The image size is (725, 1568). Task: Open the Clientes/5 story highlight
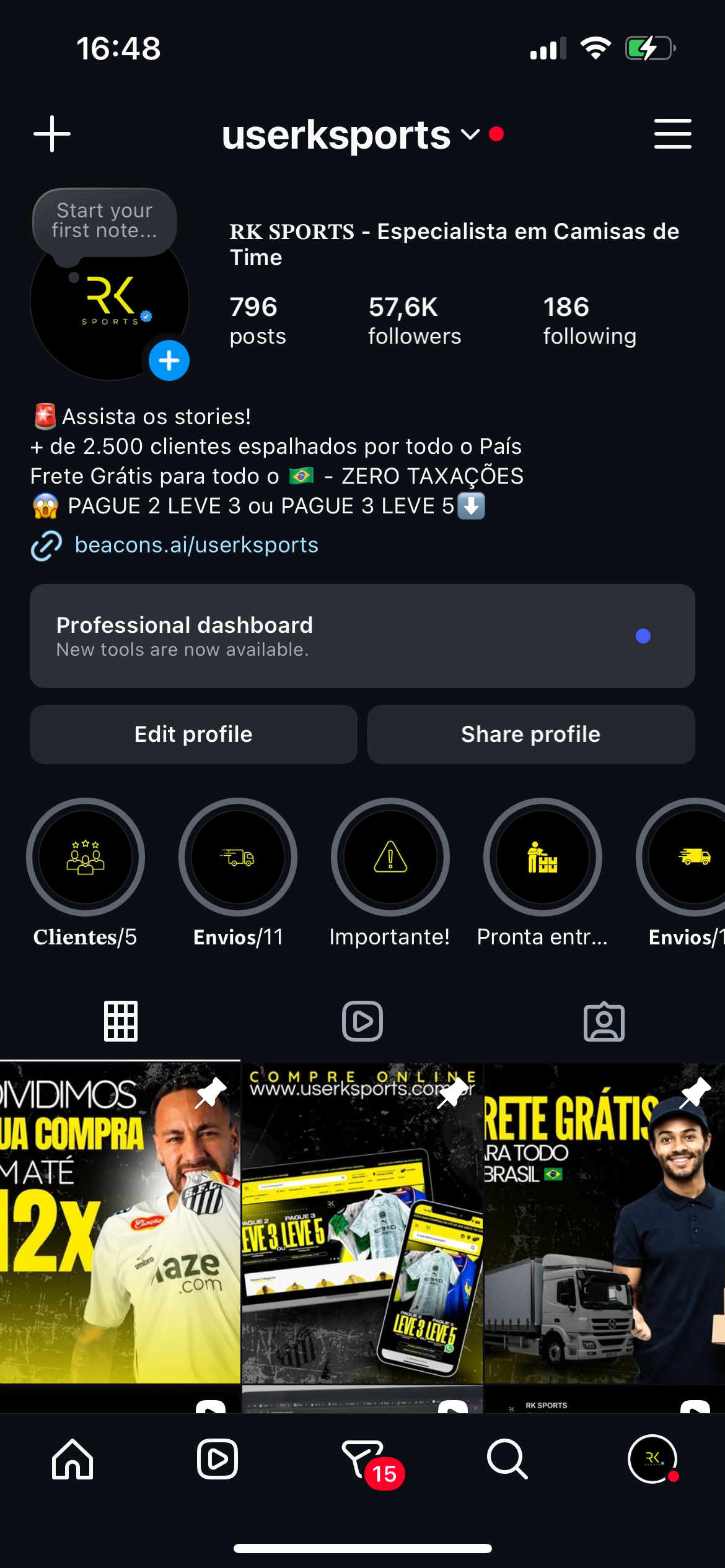86,857
